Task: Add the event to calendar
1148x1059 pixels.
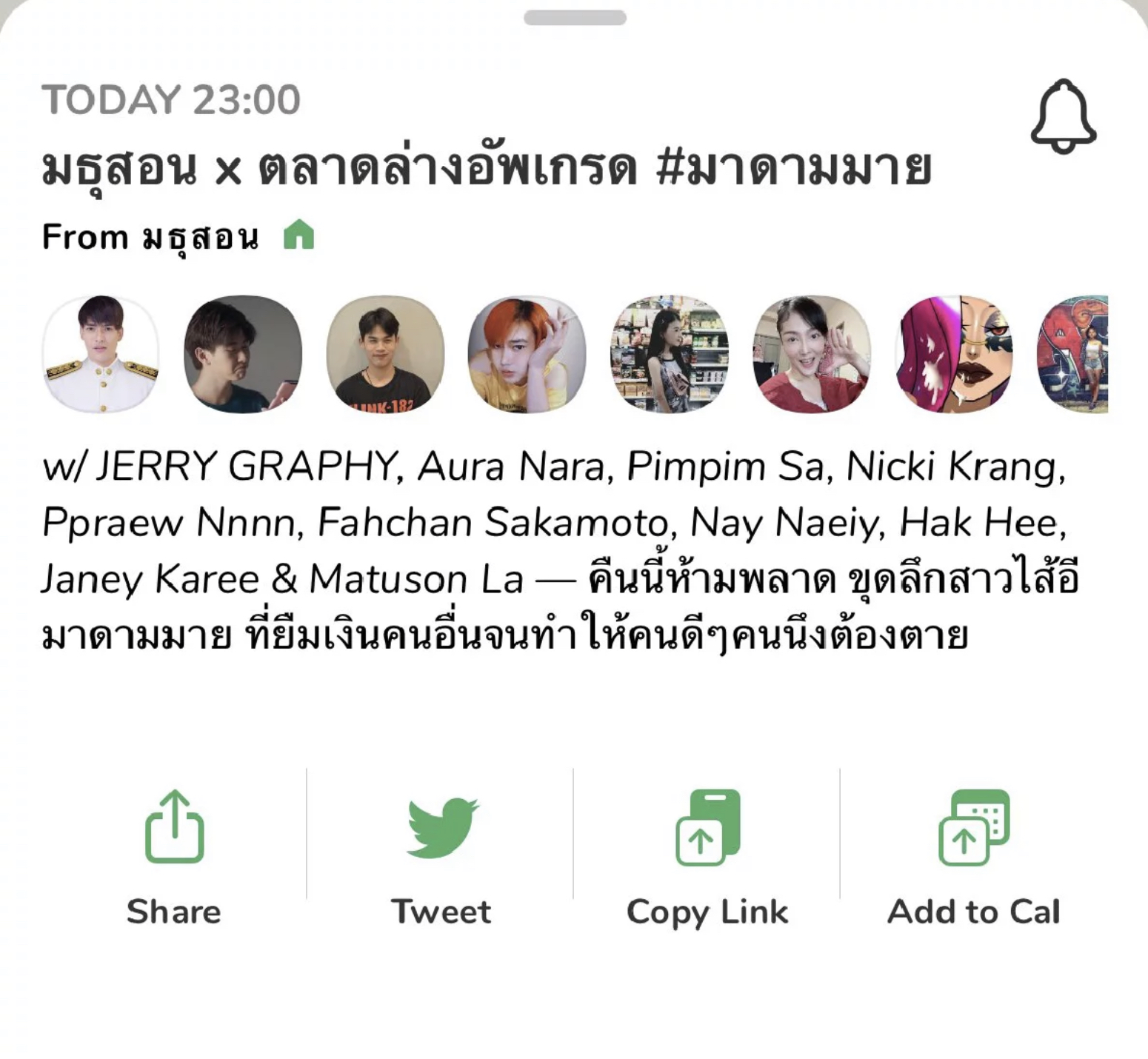Action: click(x=974, y=857)
